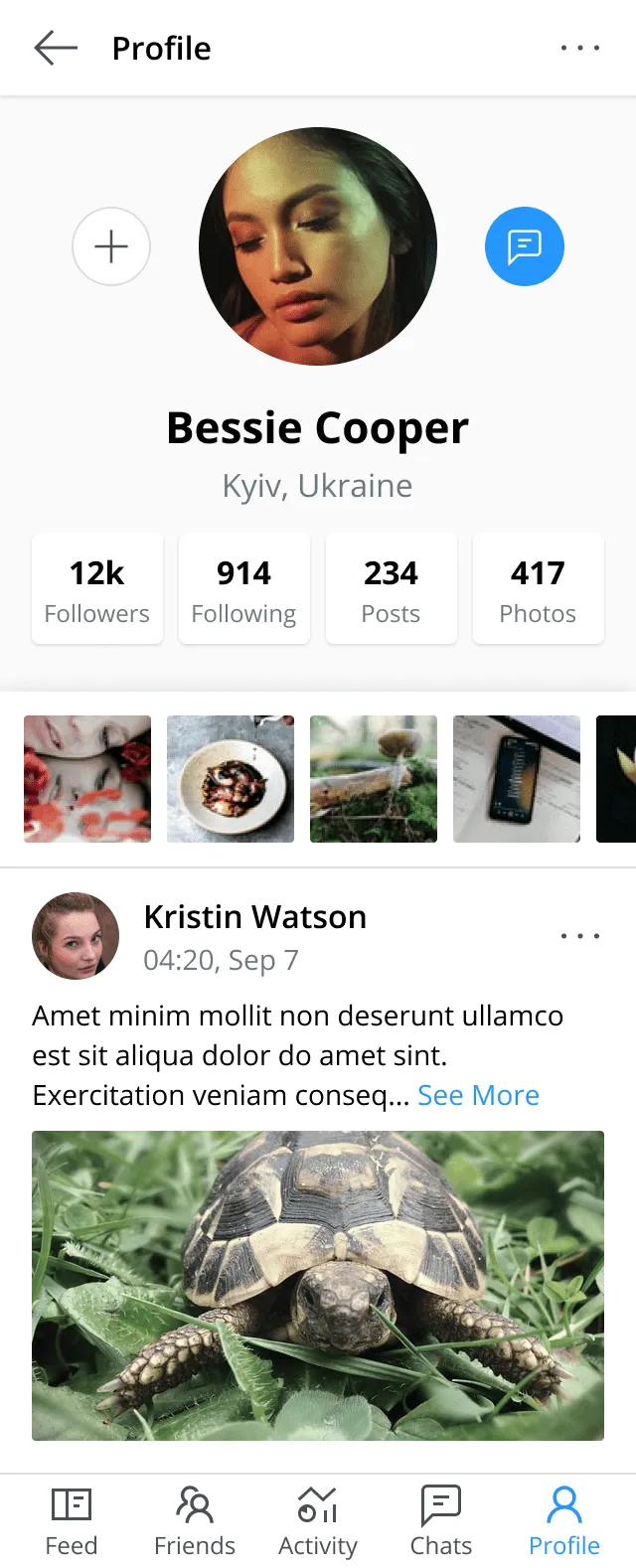View the 914 Following list

pos(244,589)
